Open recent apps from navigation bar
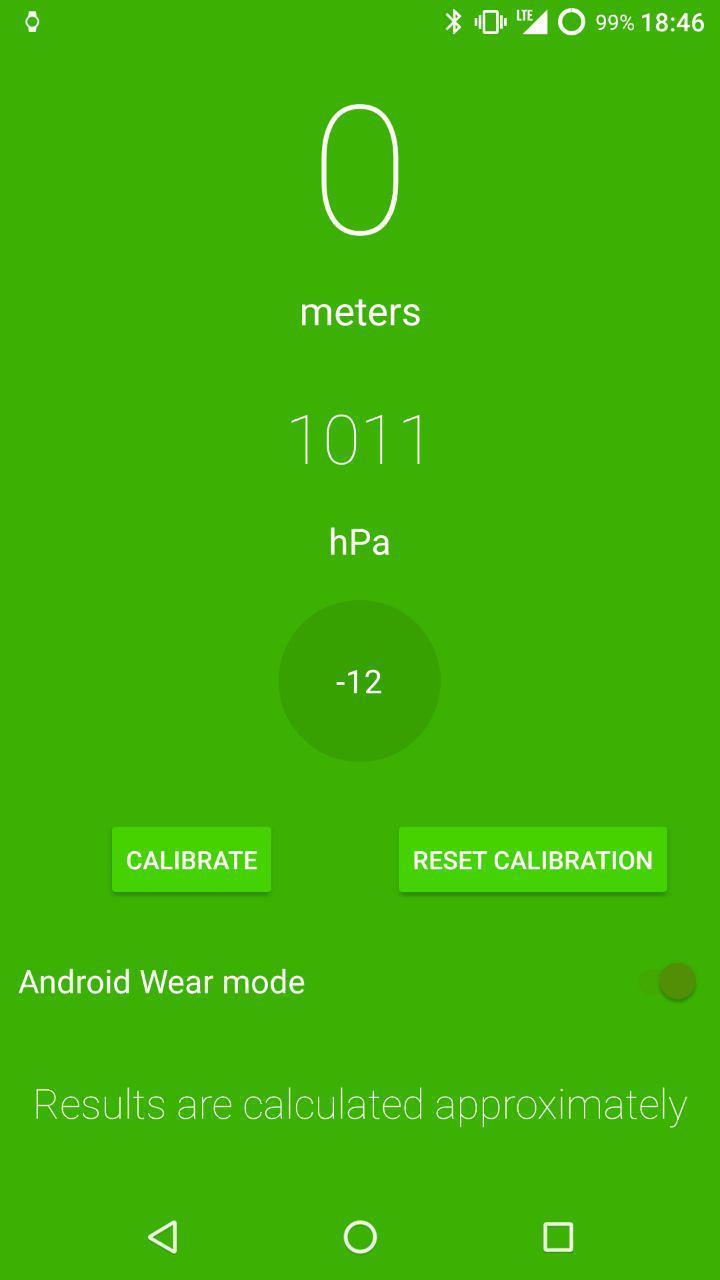The image size is (720, 1280). pyautogui.click(x=558, y=1237)
